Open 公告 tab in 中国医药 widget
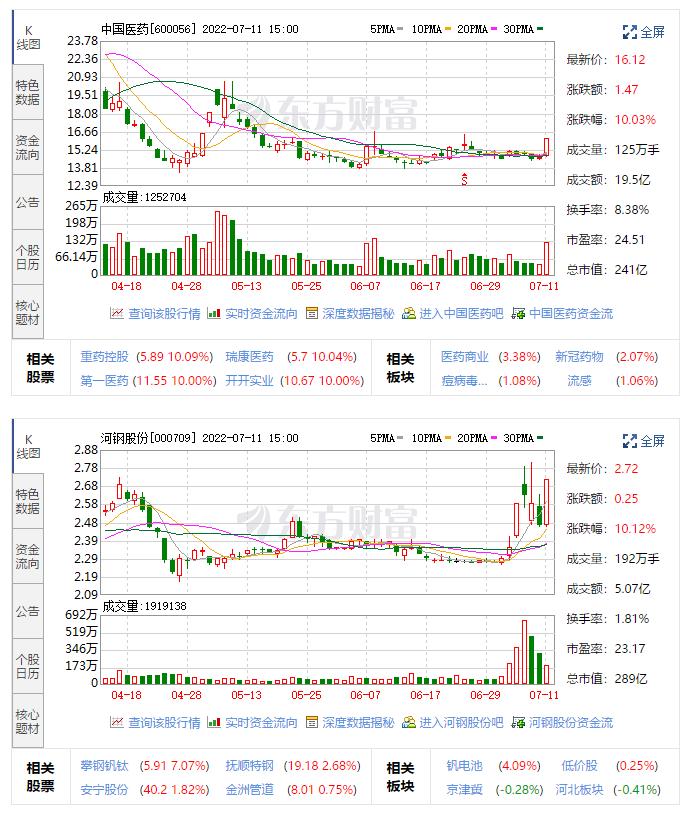 (x=28, y=201)
